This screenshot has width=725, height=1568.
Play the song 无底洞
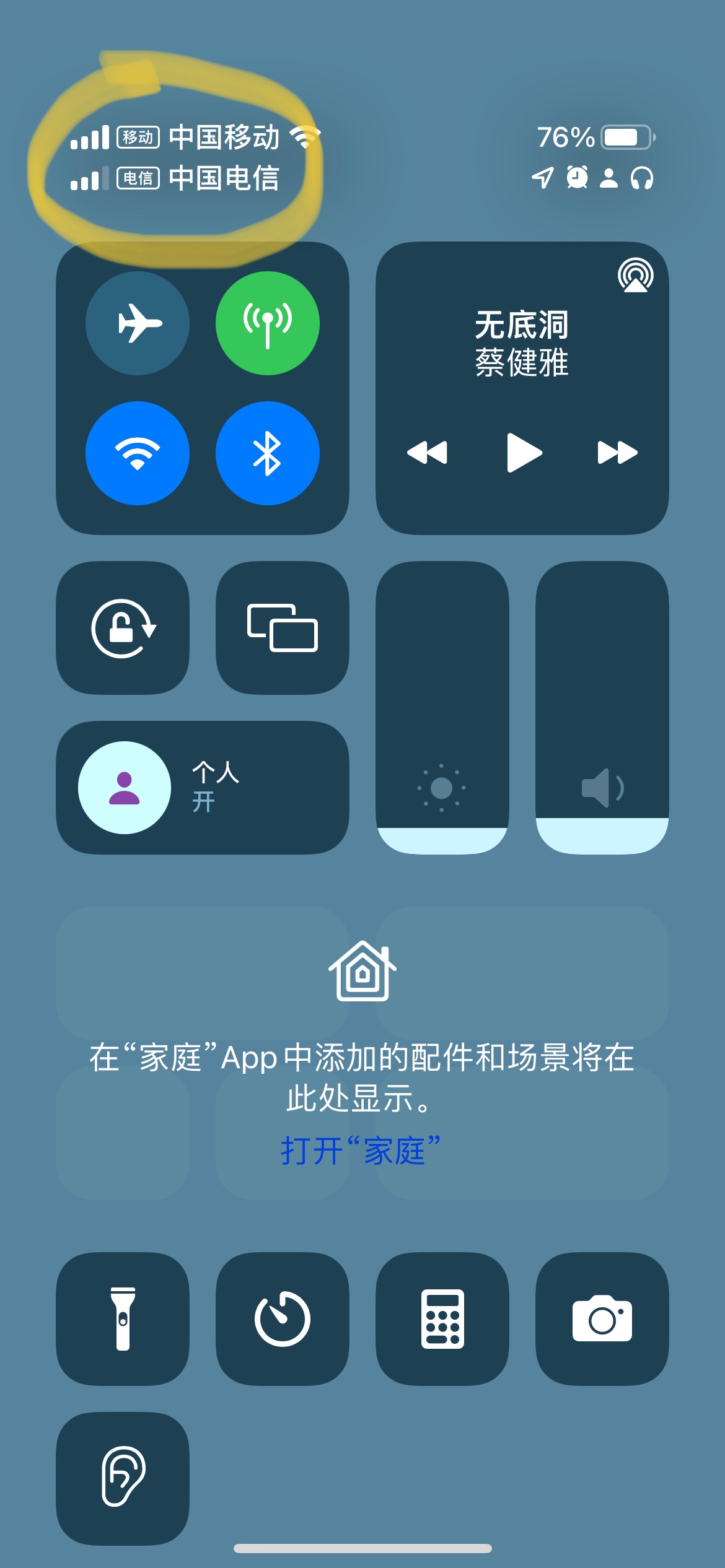click(x=524, y=453)
